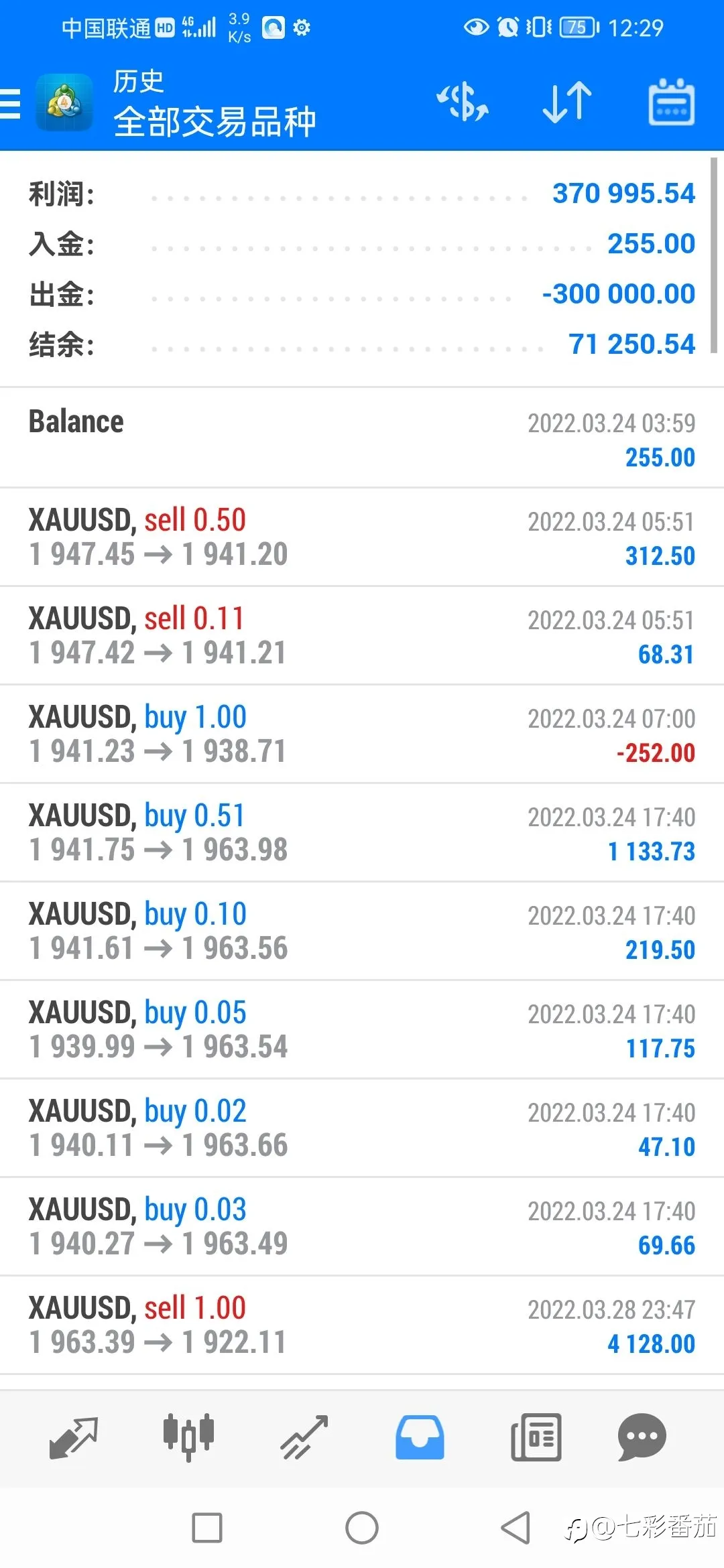Open the XAUUSD sell 1.00 trade
This screenshot has height=1568, width=724.
pyautogui.click(x=362, y=1325)
